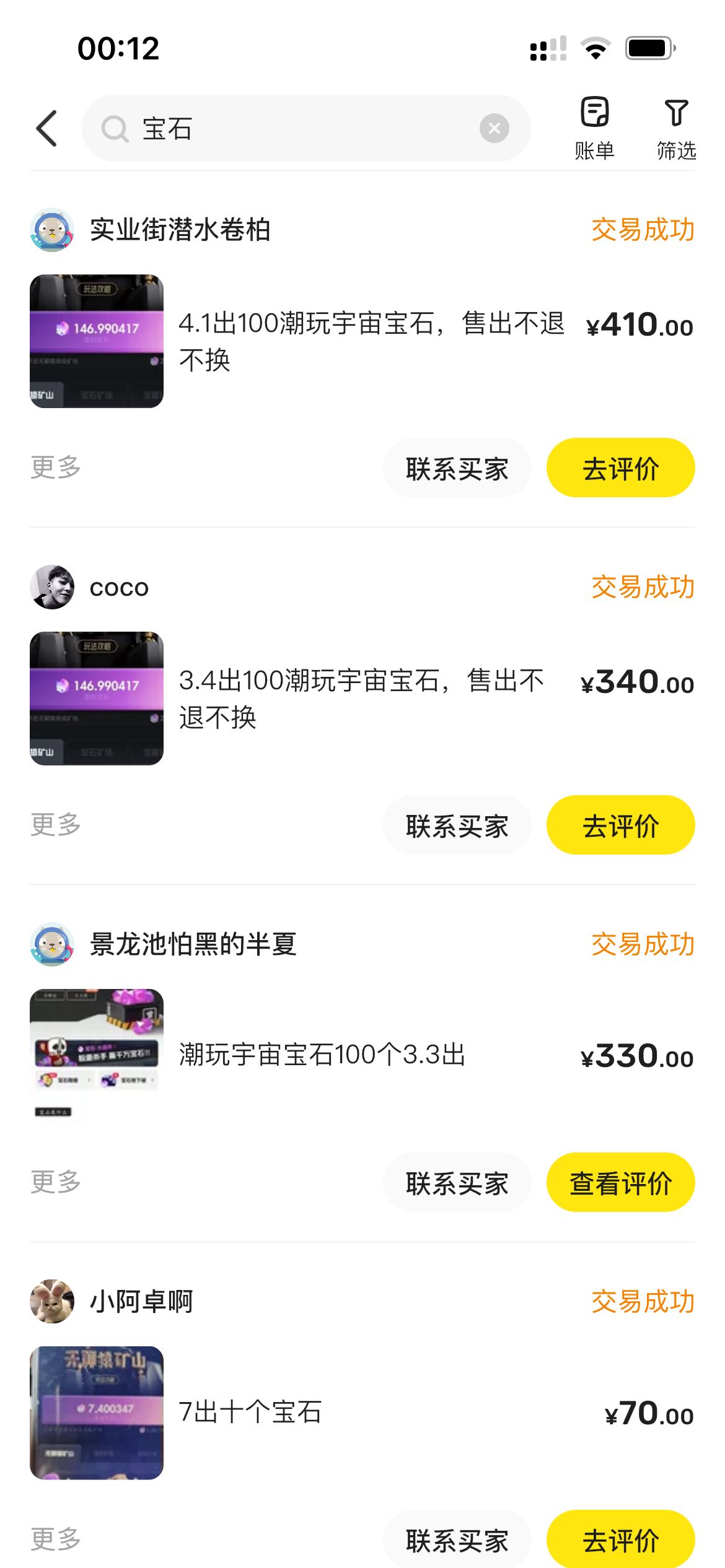Tap 更多 under 实业街潜水卷柏's order

pyautogui.click(x=56, y=468)
